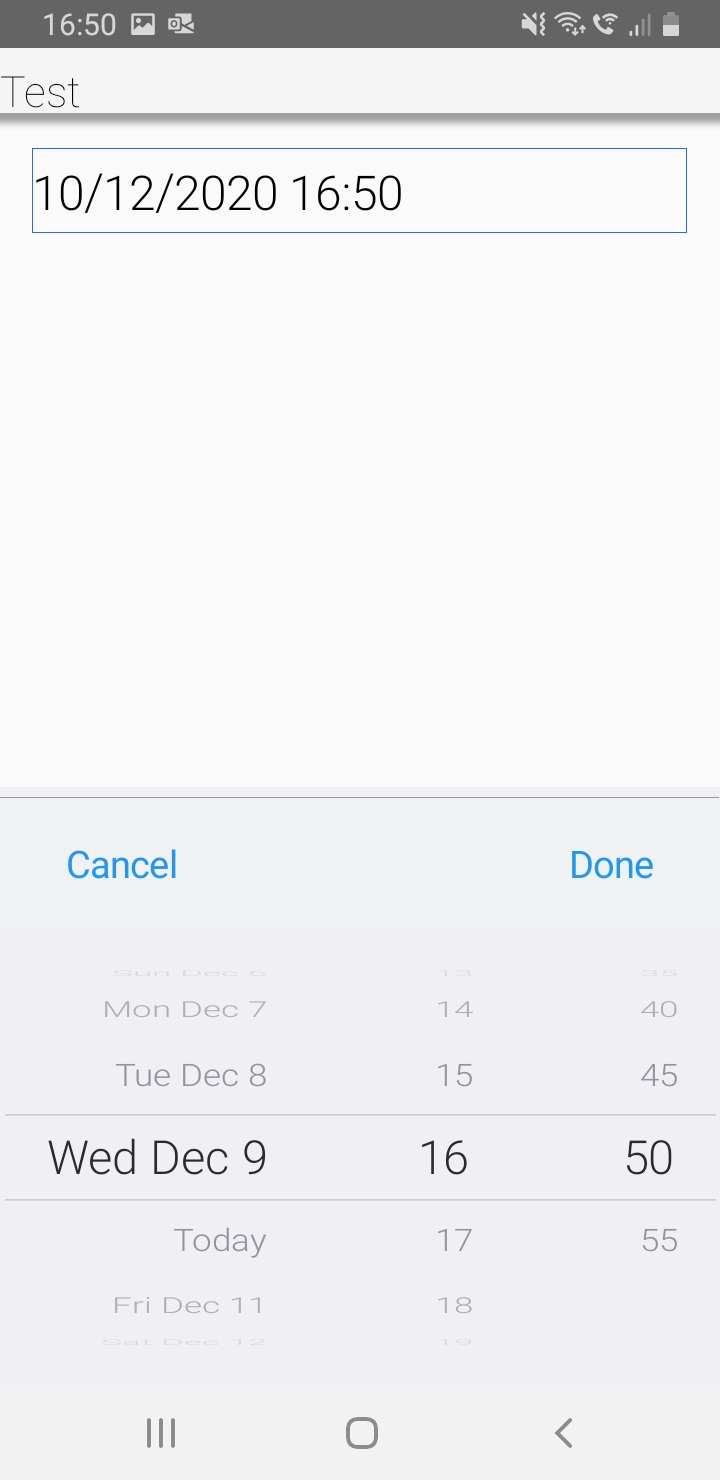The image size is (720, 1480).
Task: Select Tue Dec 8 in the date wheel
Action: pos(191,1075)
